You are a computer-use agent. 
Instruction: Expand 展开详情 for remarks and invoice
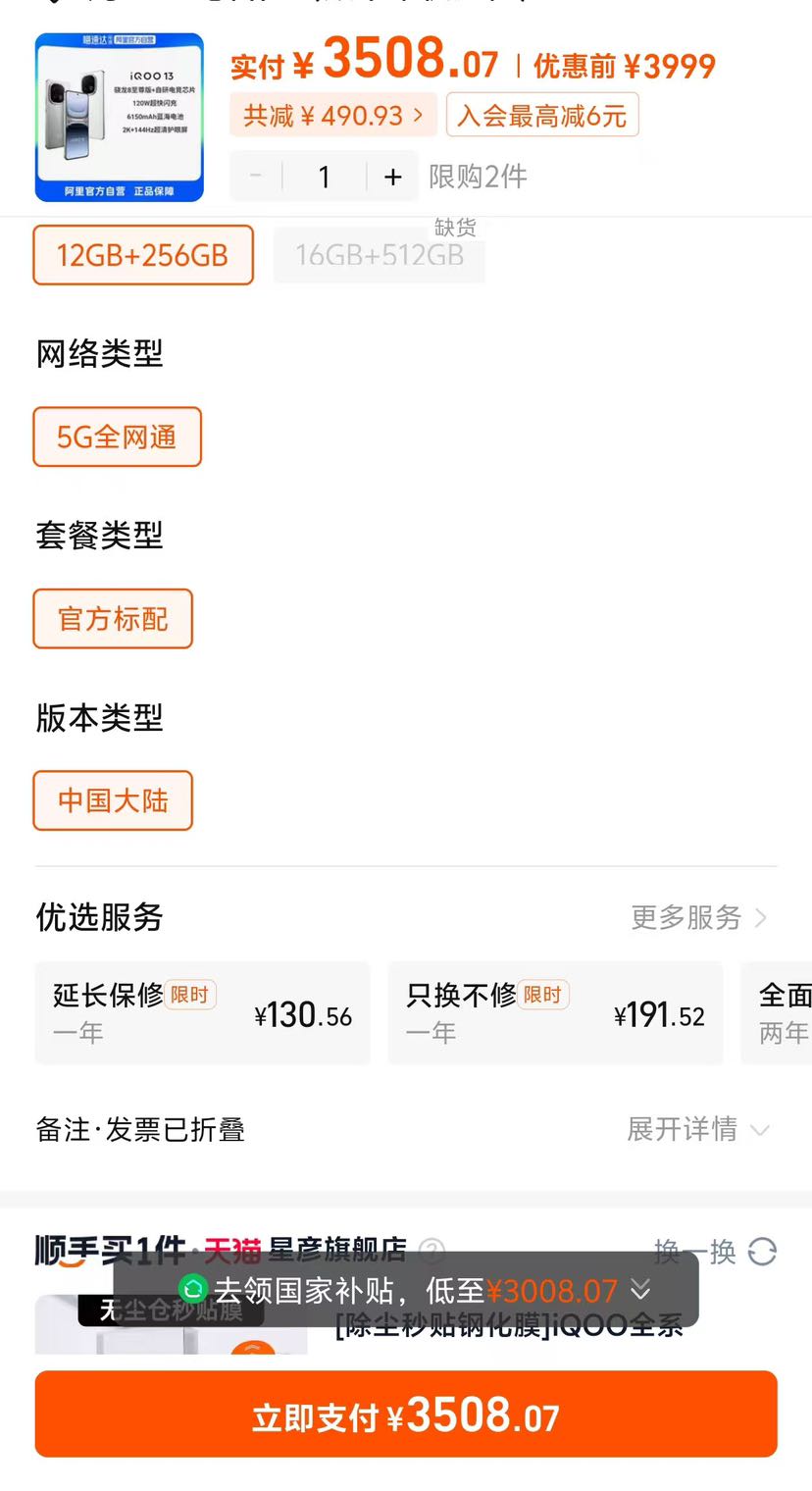(698, 1129)
